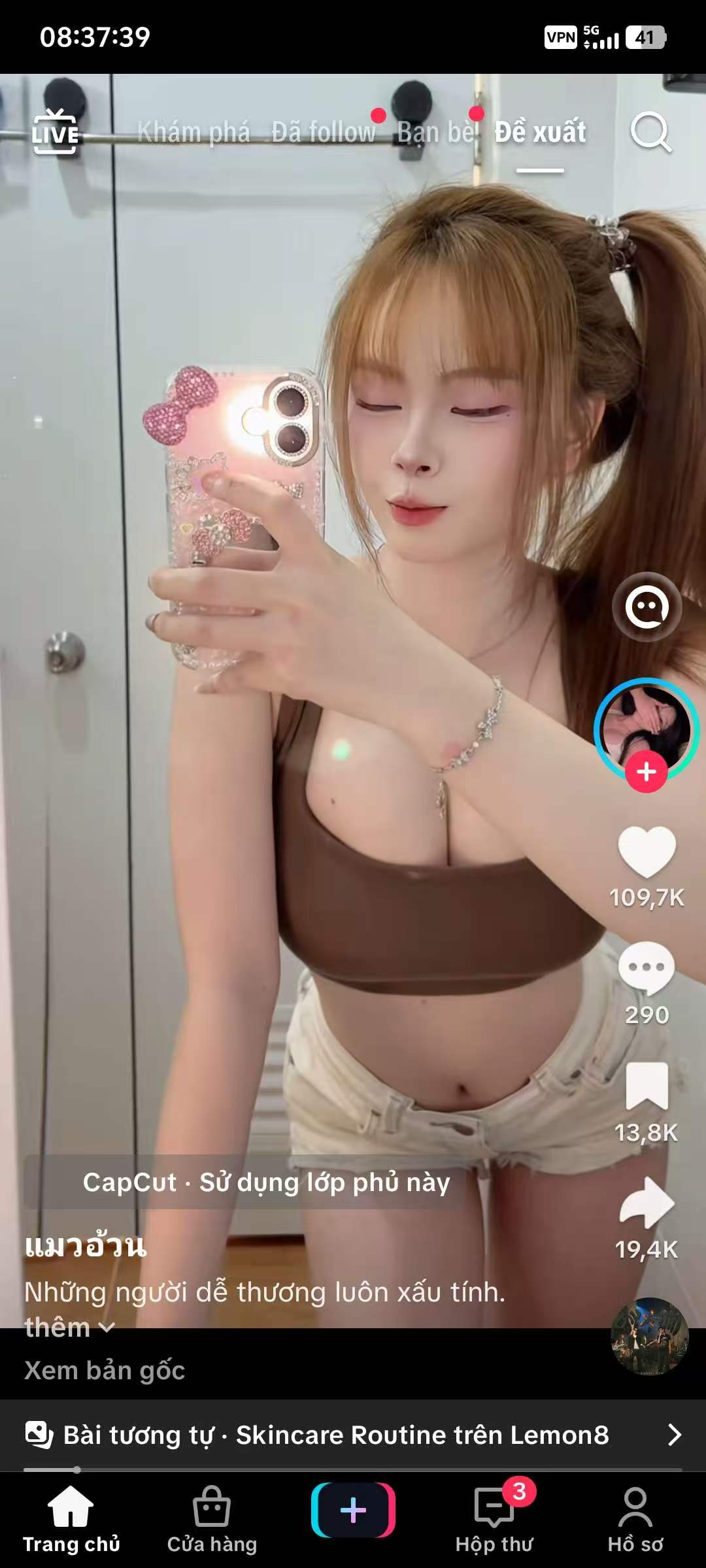Share this video via the arrow
The width and height of the screenshot is (706, 1568).
click(647, 1203)
